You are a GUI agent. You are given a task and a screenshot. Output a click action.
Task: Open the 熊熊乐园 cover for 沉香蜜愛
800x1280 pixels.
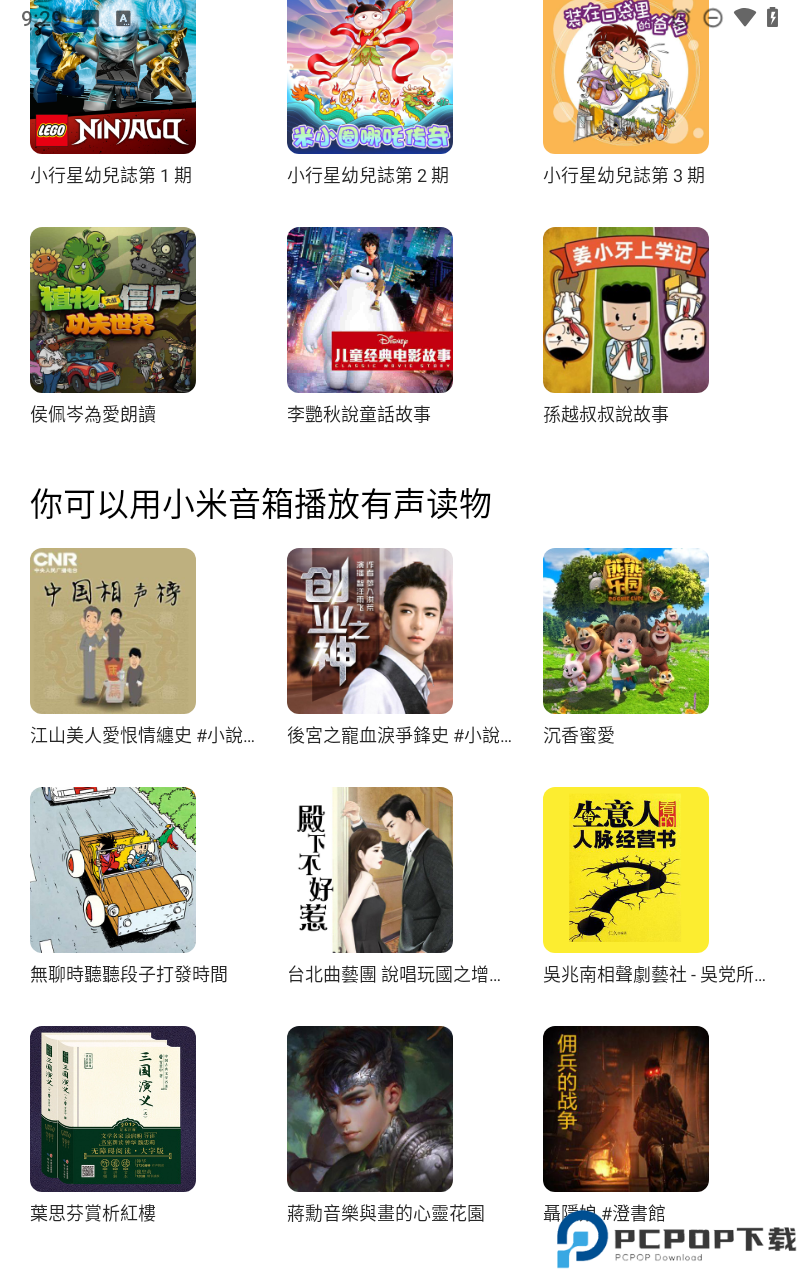pyautogui.click(x=625, y=630)
